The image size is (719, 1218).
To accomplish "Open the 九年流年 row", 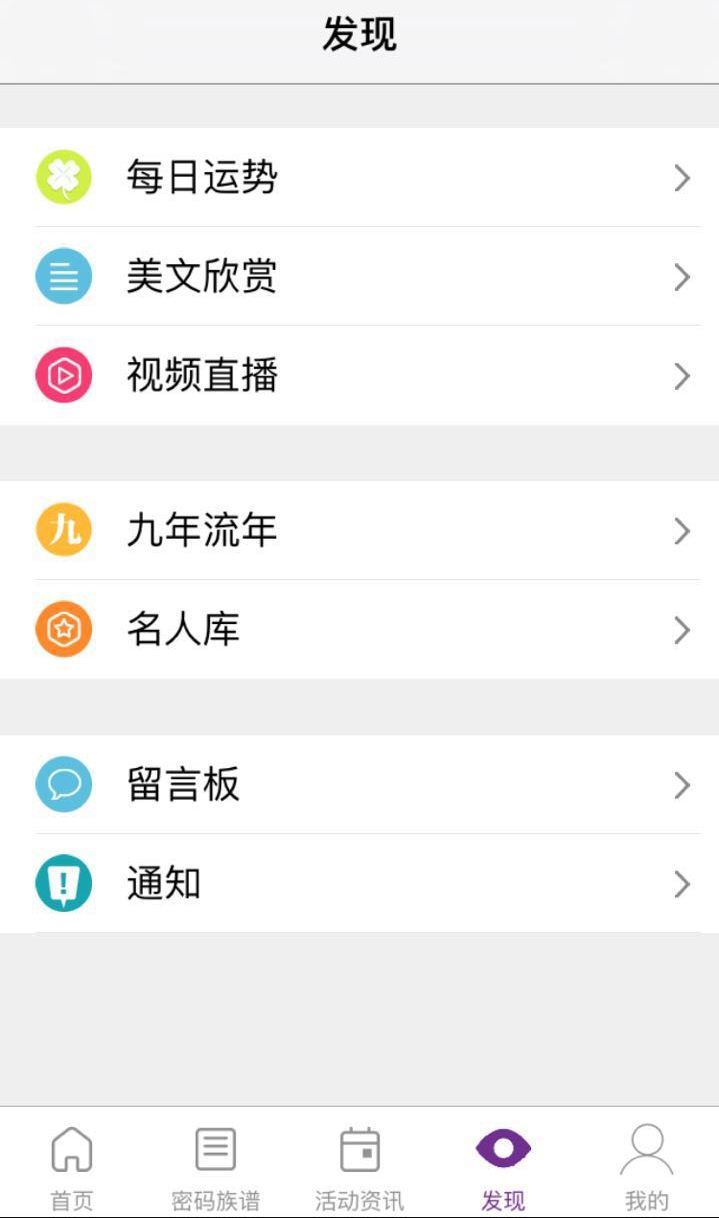I will 360,530.
